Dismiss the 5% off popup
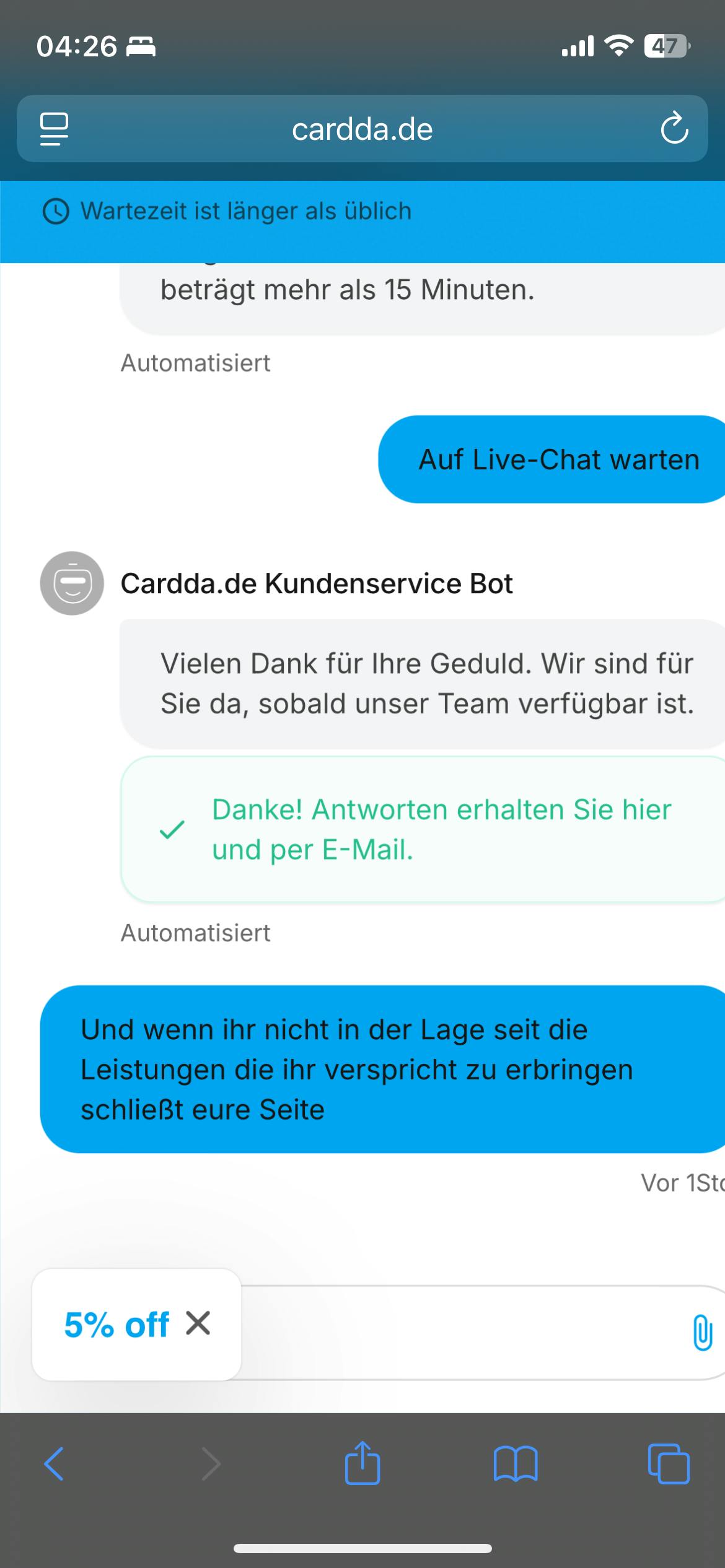 [x=198, y=1323]
